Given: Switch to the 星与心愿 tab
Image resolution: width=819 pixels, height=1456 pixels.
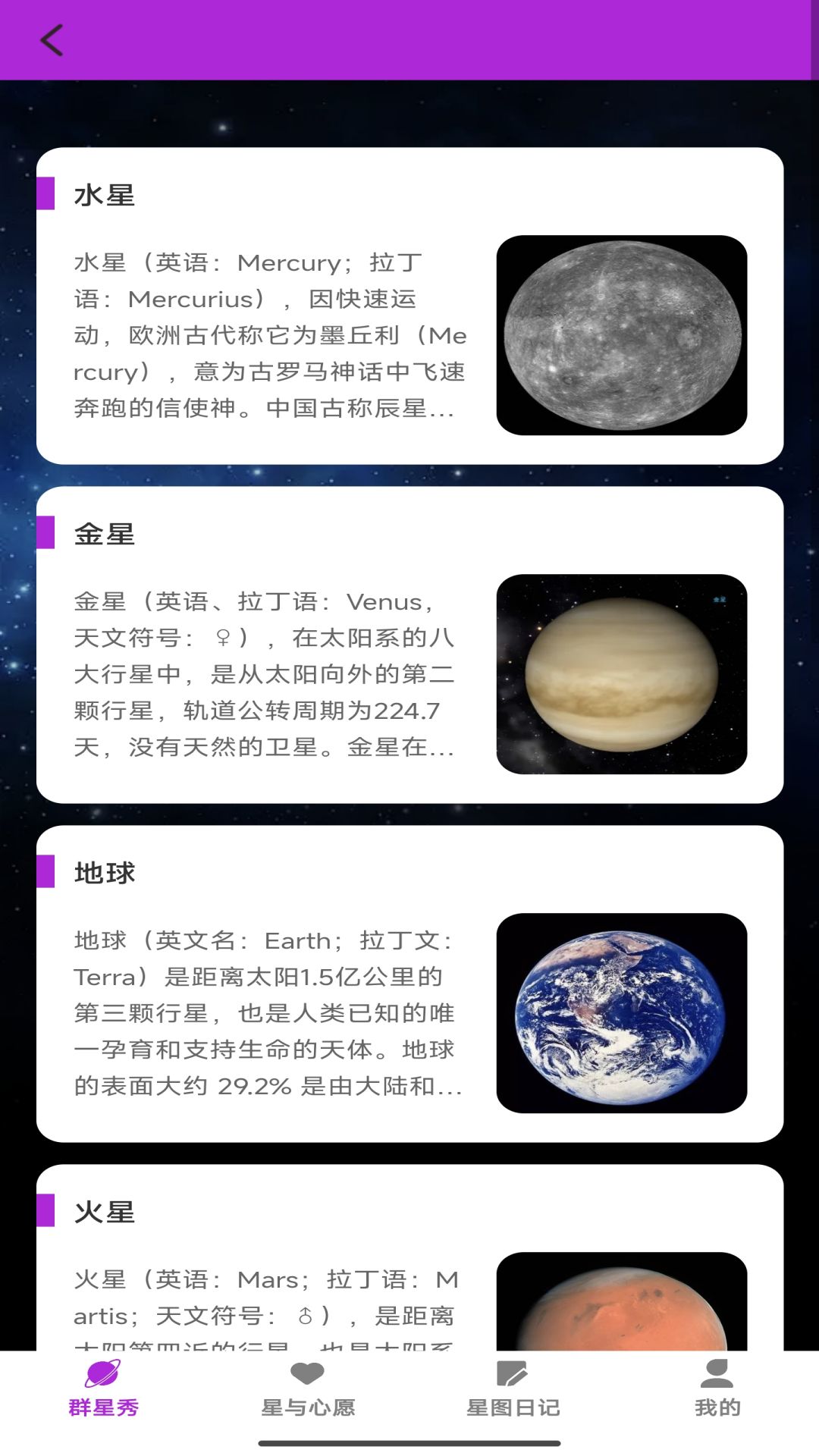Looking at the screenshot, I should coord(308,1389).
